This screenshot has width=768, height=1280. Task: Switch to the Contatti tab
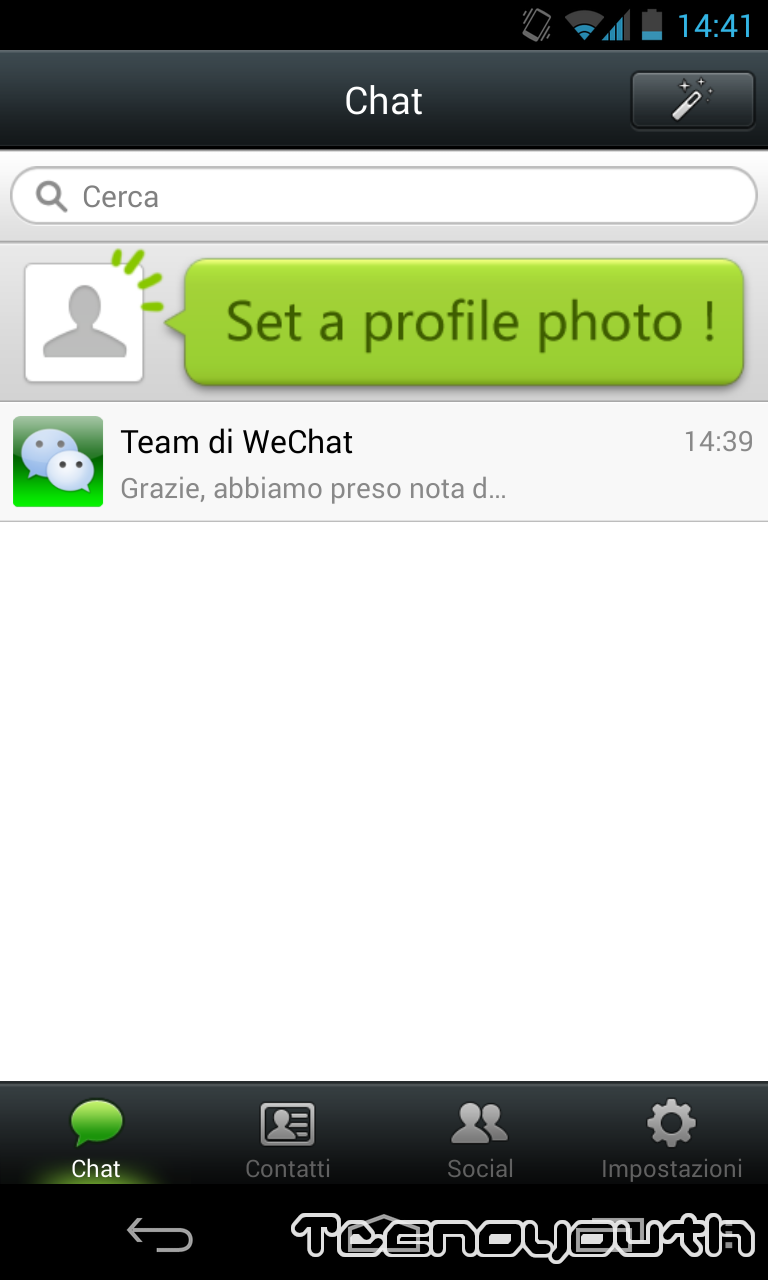(288, 1138)
